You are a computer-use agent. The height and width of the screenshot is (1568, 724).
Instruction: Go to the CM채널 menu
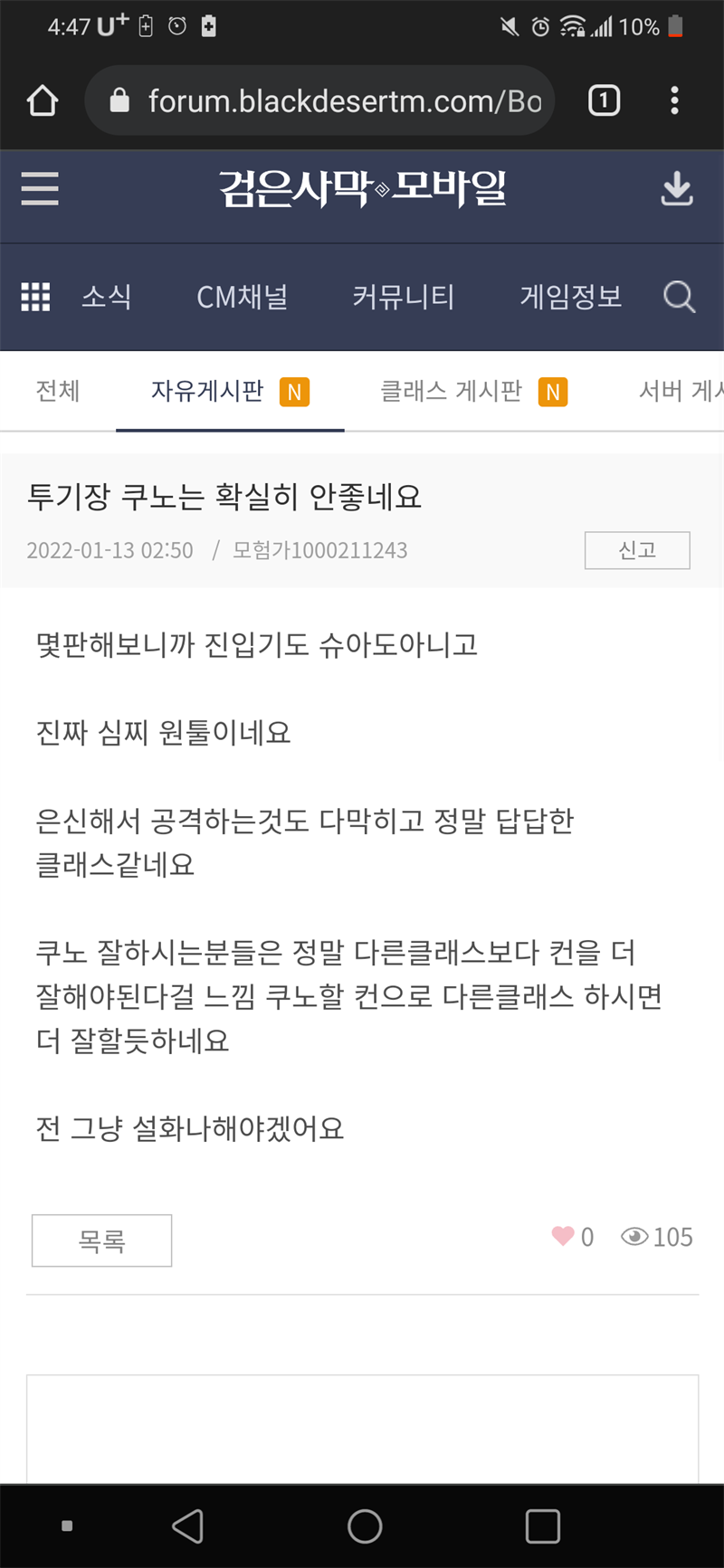243,297
